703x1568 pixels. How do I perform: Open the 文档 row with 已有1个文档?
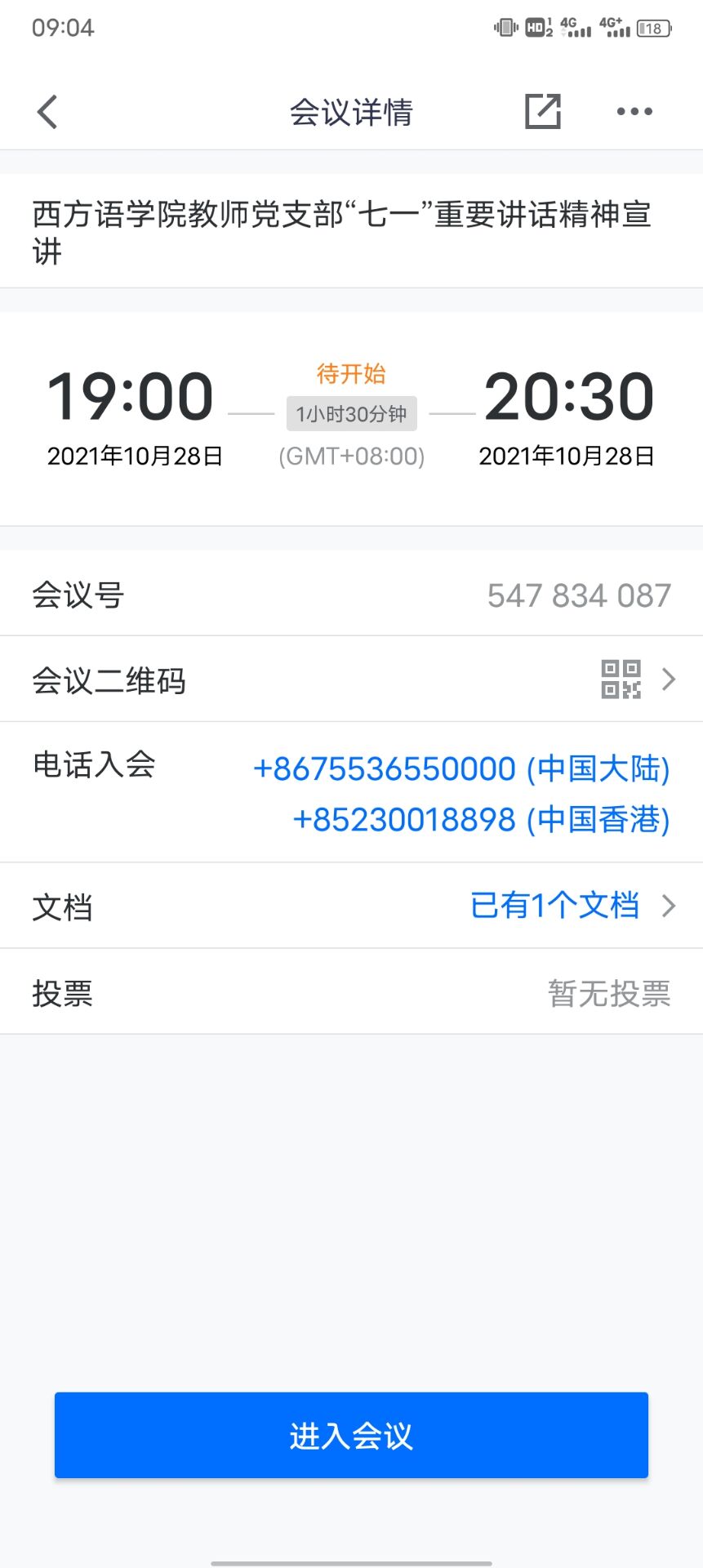(x=351, y=906)
